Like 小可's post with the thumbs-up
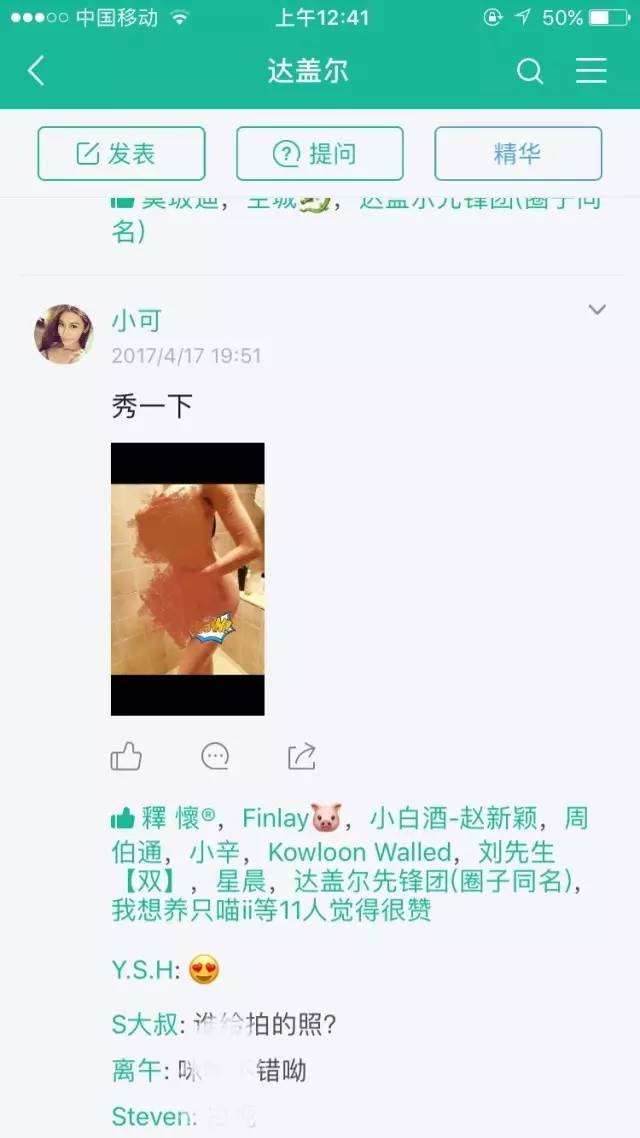640x1138 pixels. pos(126,756)
